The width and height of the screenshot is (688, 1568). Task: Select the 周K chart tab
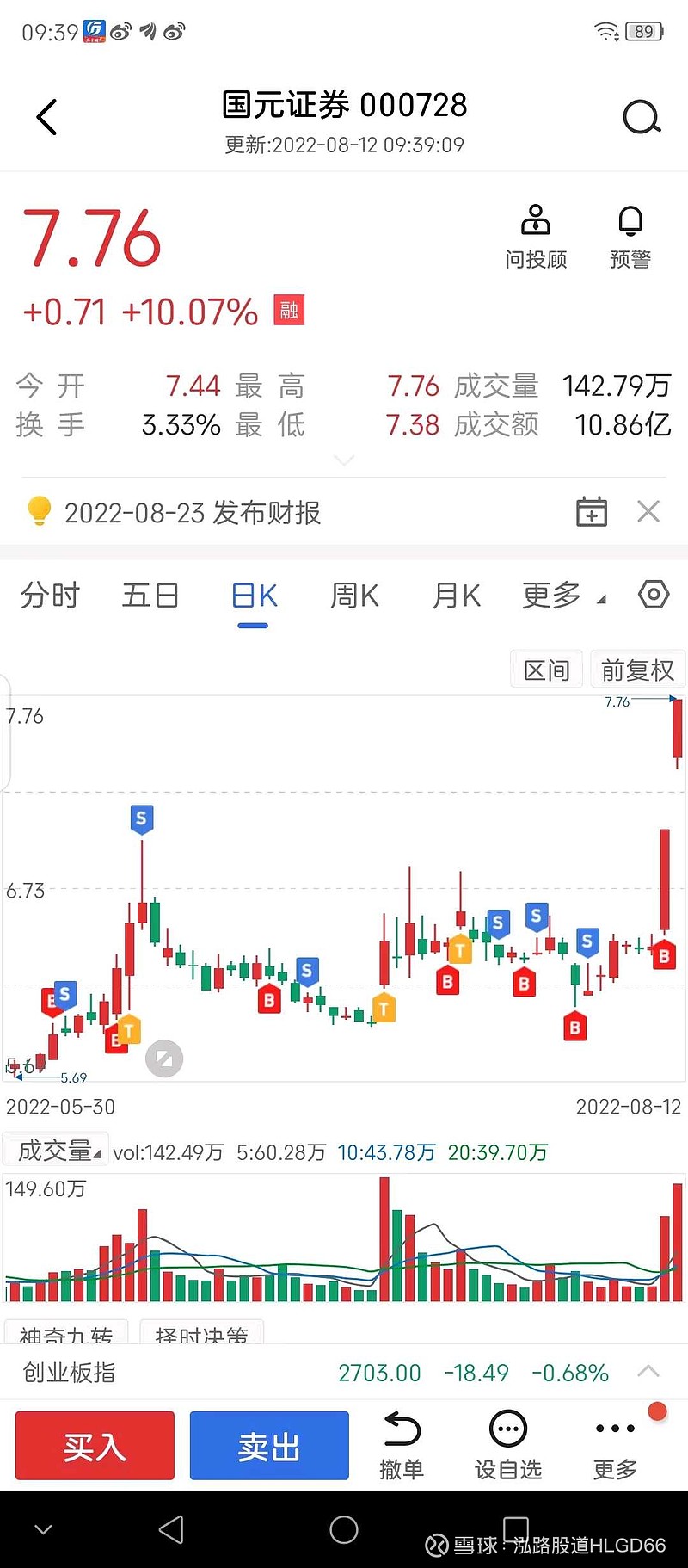click(x=354, y=595)
